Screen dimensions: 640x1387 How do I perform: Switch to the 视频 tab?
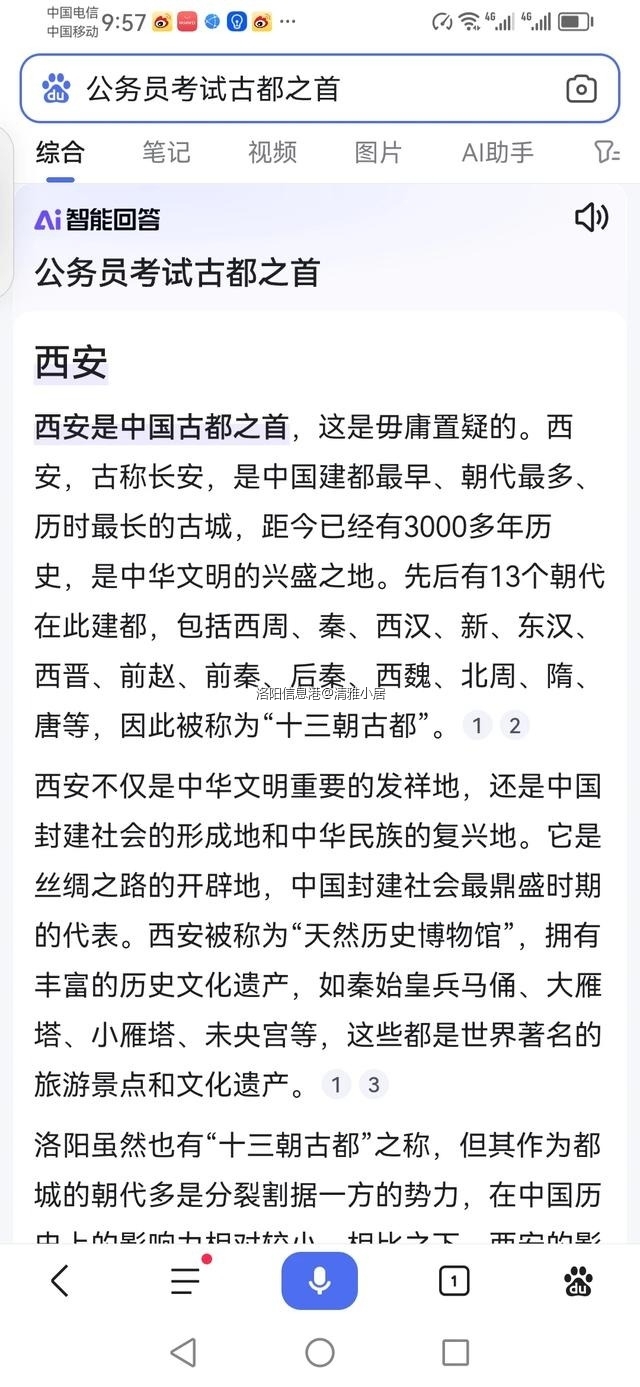pos(272,152)
